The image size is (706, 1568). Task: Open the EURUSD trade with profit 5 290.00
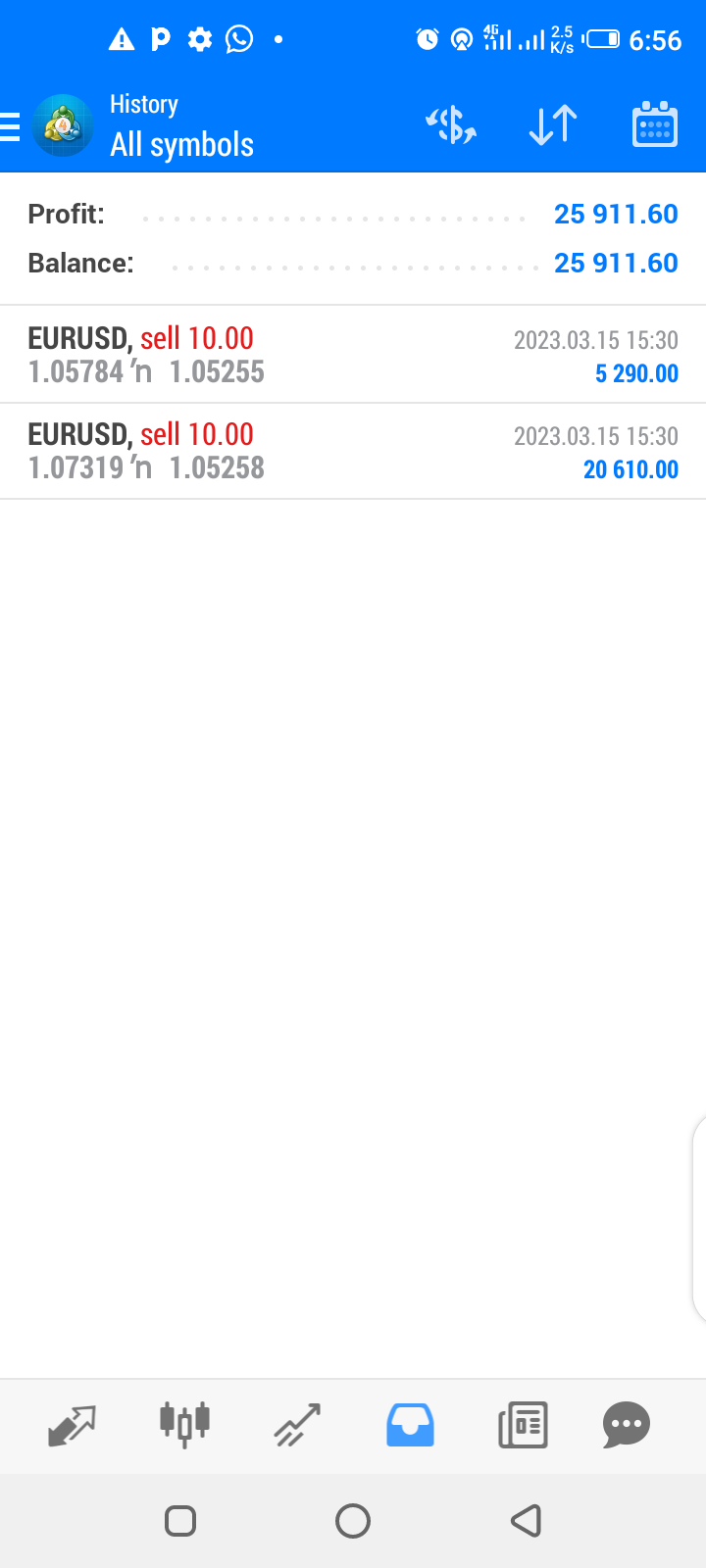[x=353, y=355]
